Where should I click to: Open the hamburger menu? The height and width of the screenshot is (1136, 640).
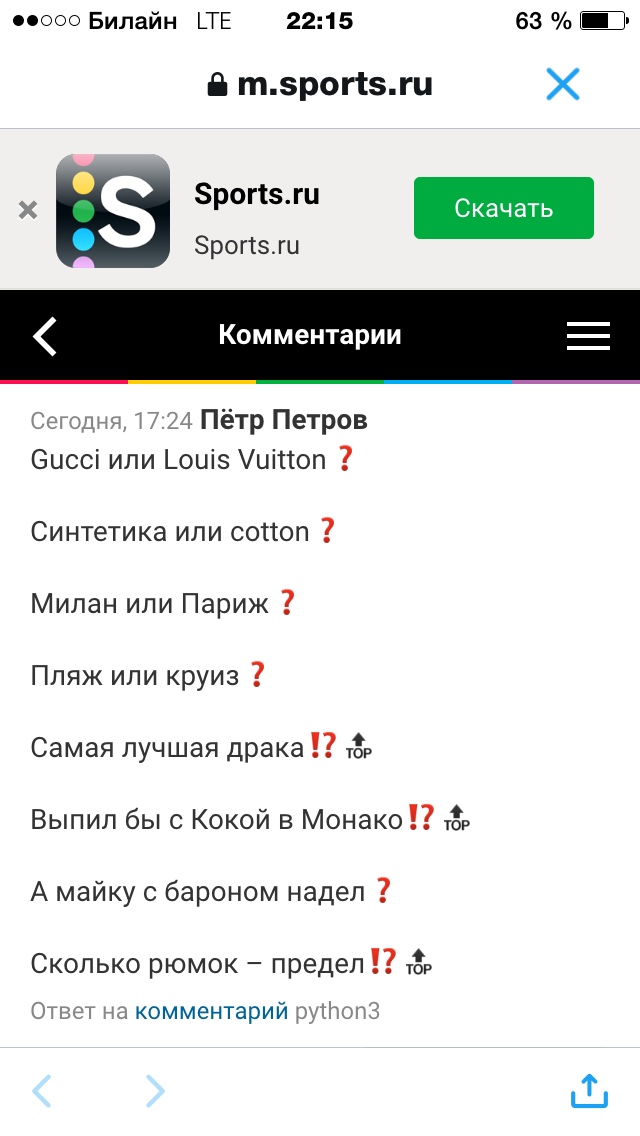click(x=588, y=336)
